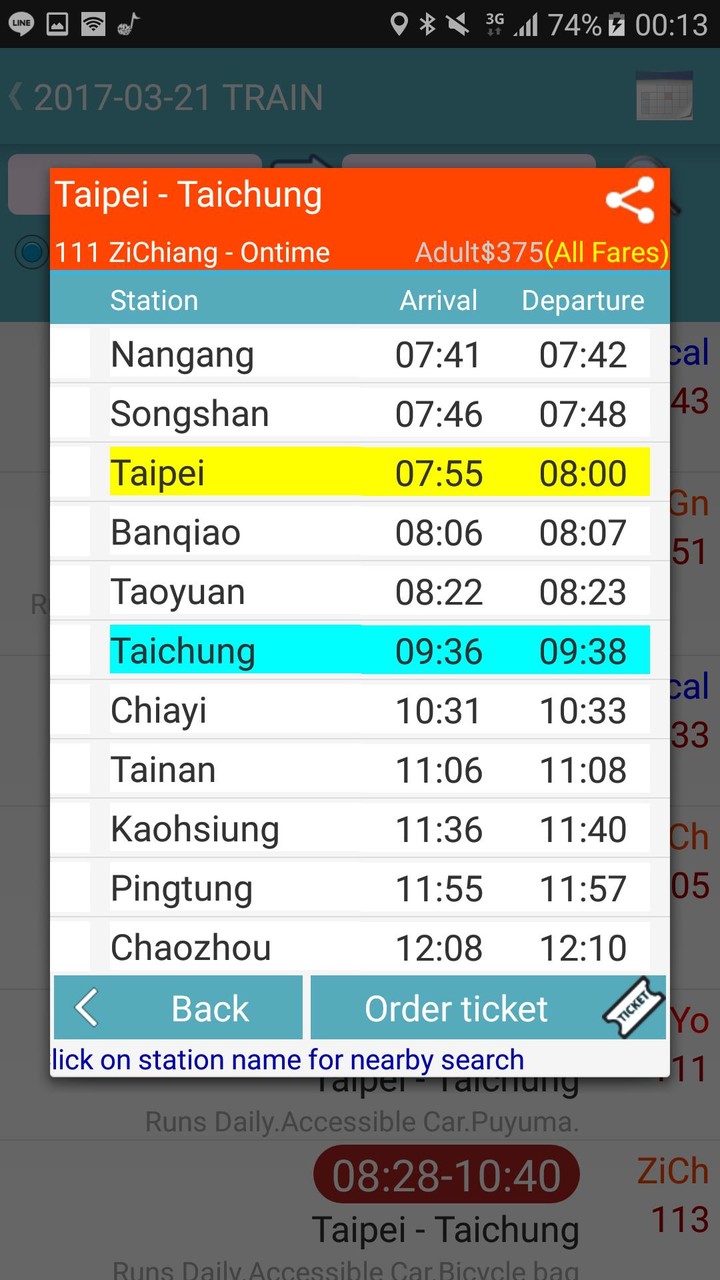The width and height of the screenshot is (720, 1280).
Task: Tap the mute speaker icon in status bar
Action: [459, 22]
